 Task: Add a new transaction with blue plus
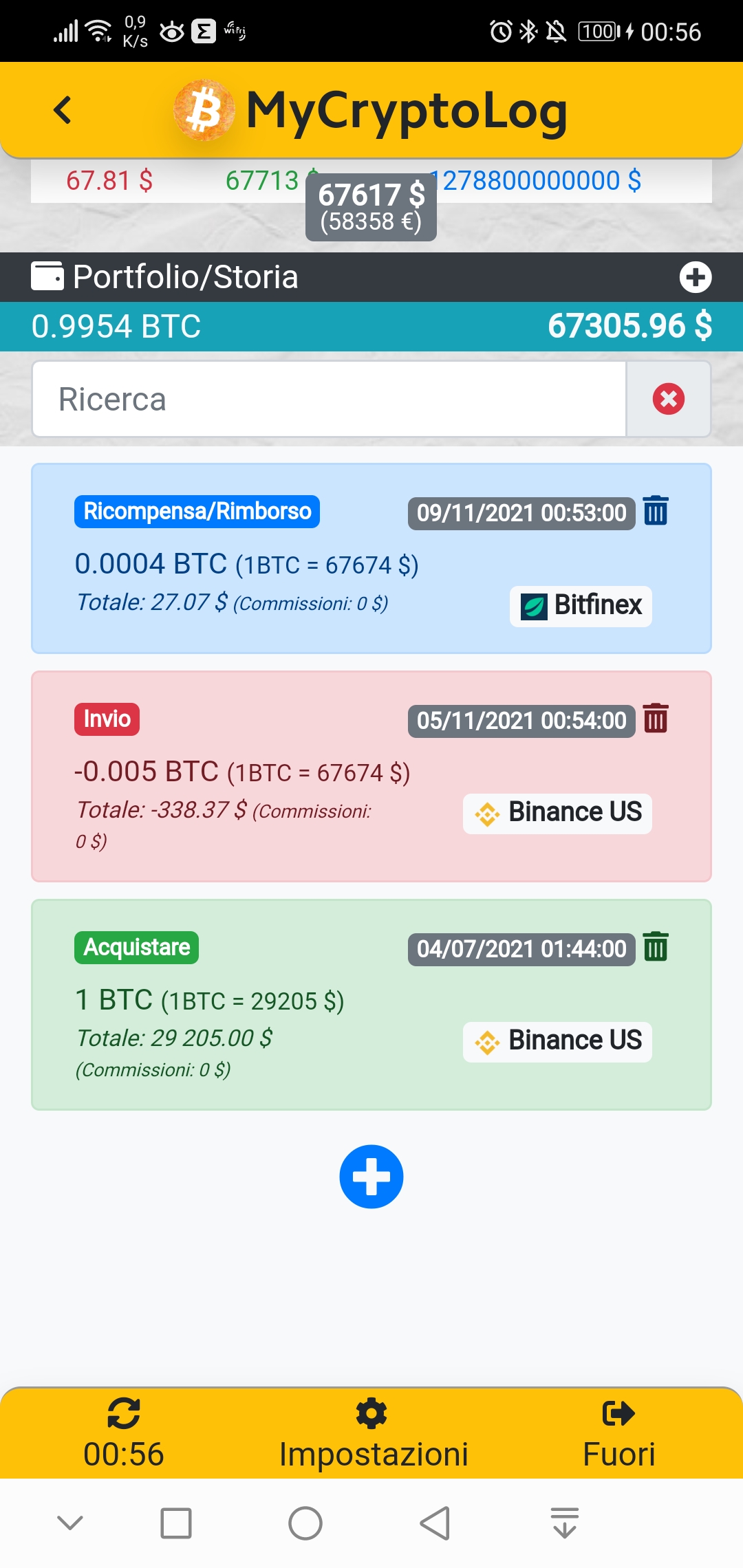pyautogui.click(x=371, y=1177)
